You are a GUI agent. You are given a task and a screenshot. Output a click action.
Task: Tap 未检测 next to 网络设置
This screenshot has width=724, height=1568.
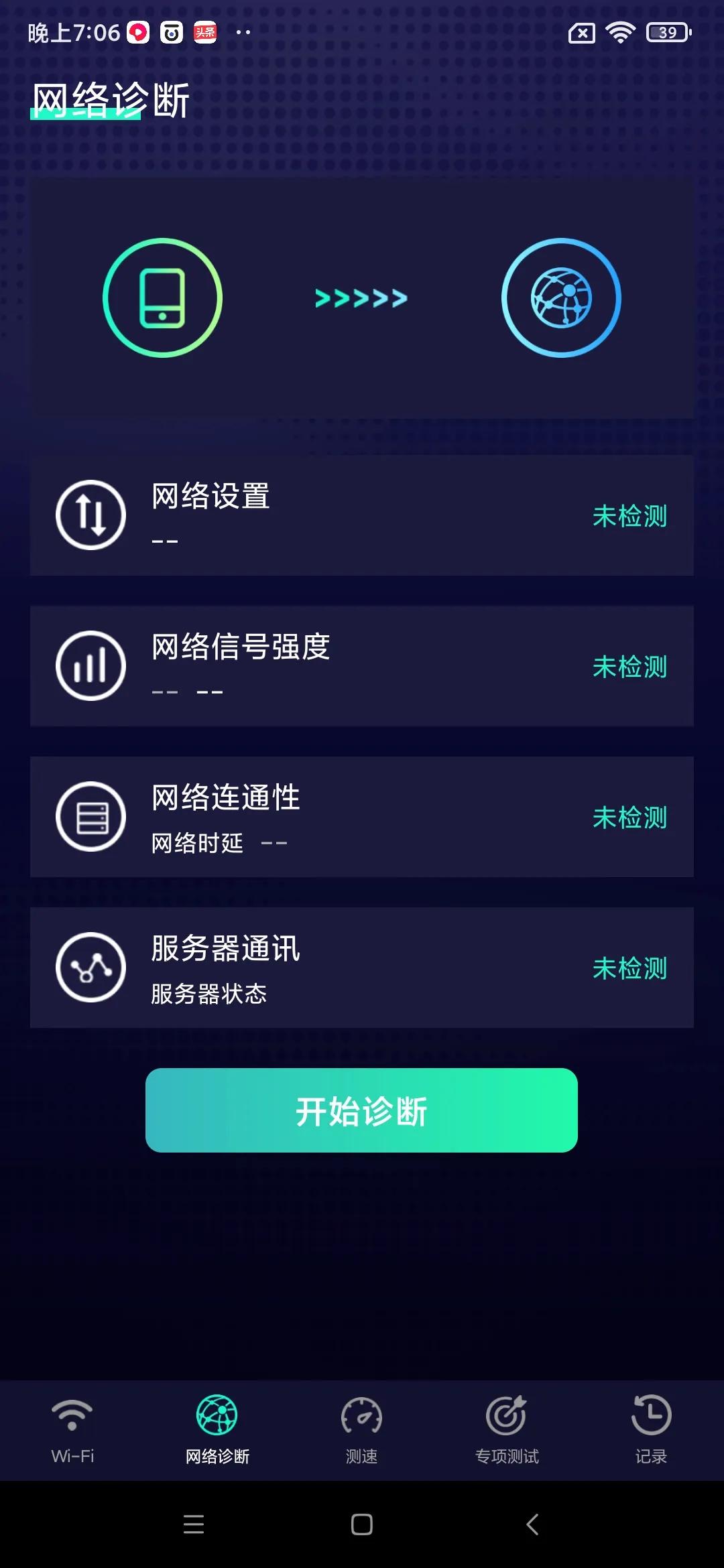(x=630, y=515)
